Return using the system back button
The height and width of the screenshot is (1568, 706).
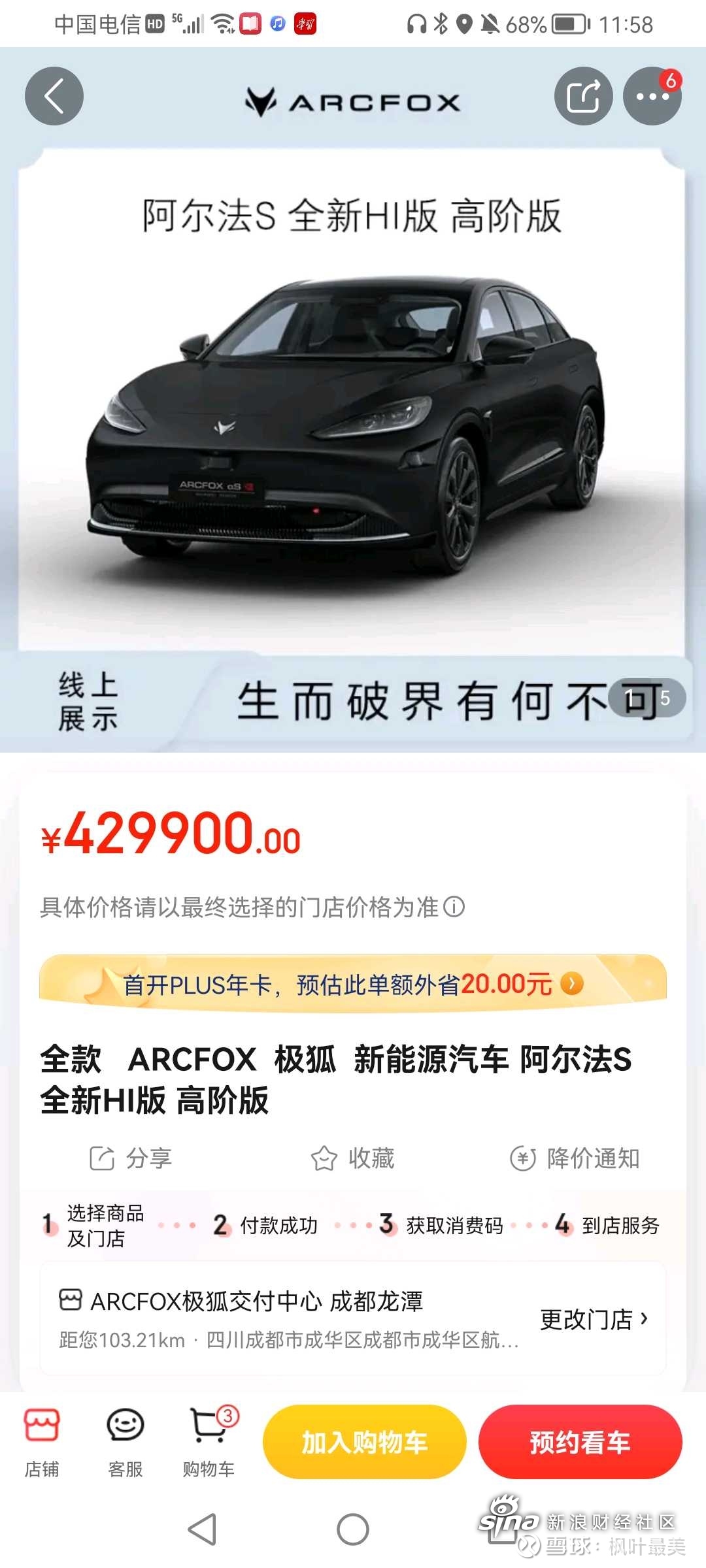202,1529
